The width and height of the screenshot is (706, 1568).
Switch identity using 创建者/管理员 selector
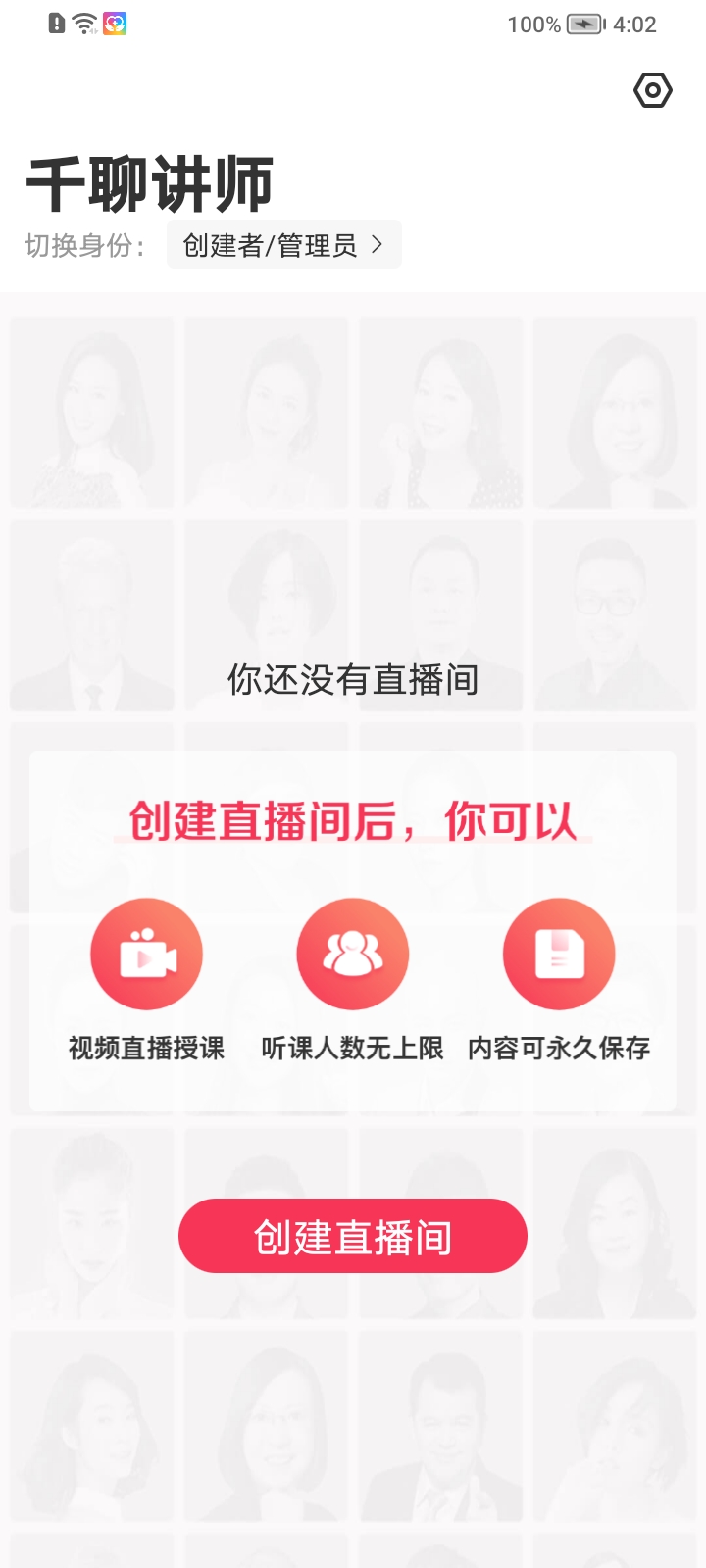click(283, 245)
